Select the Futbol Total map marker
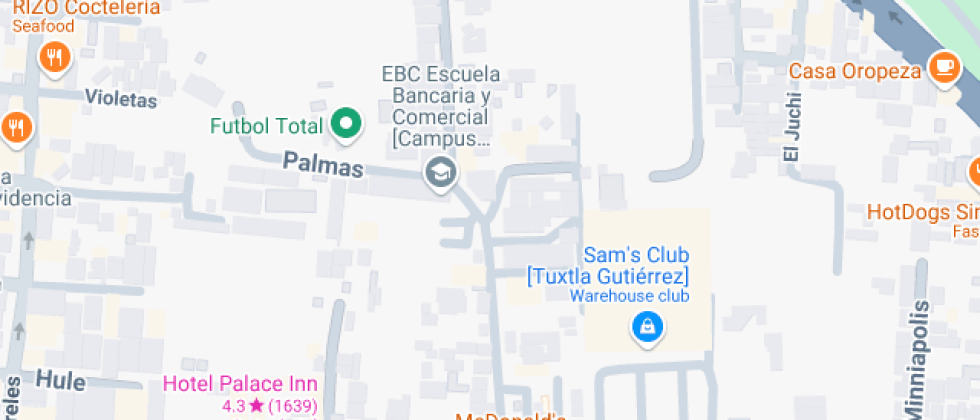 point(346,125)
